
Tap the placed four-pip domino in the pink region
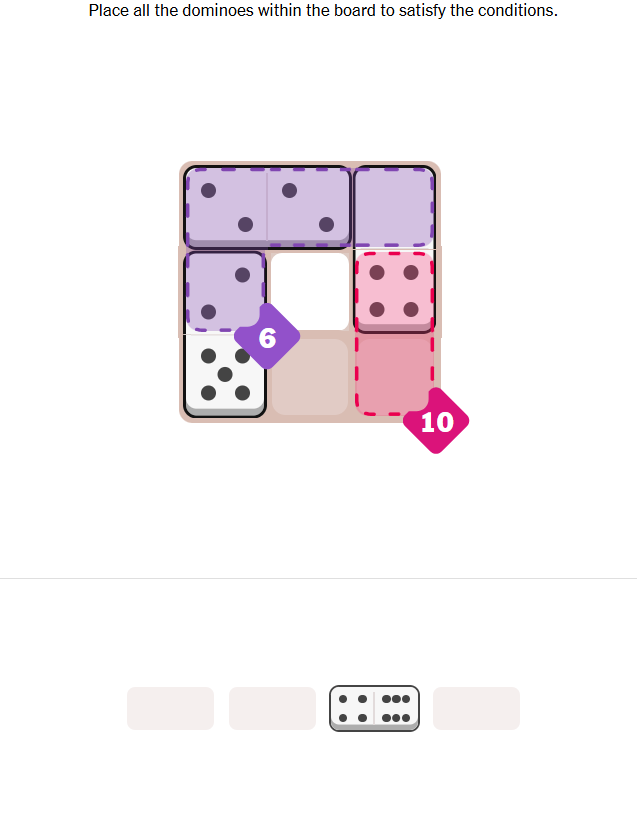pos(394,291)
